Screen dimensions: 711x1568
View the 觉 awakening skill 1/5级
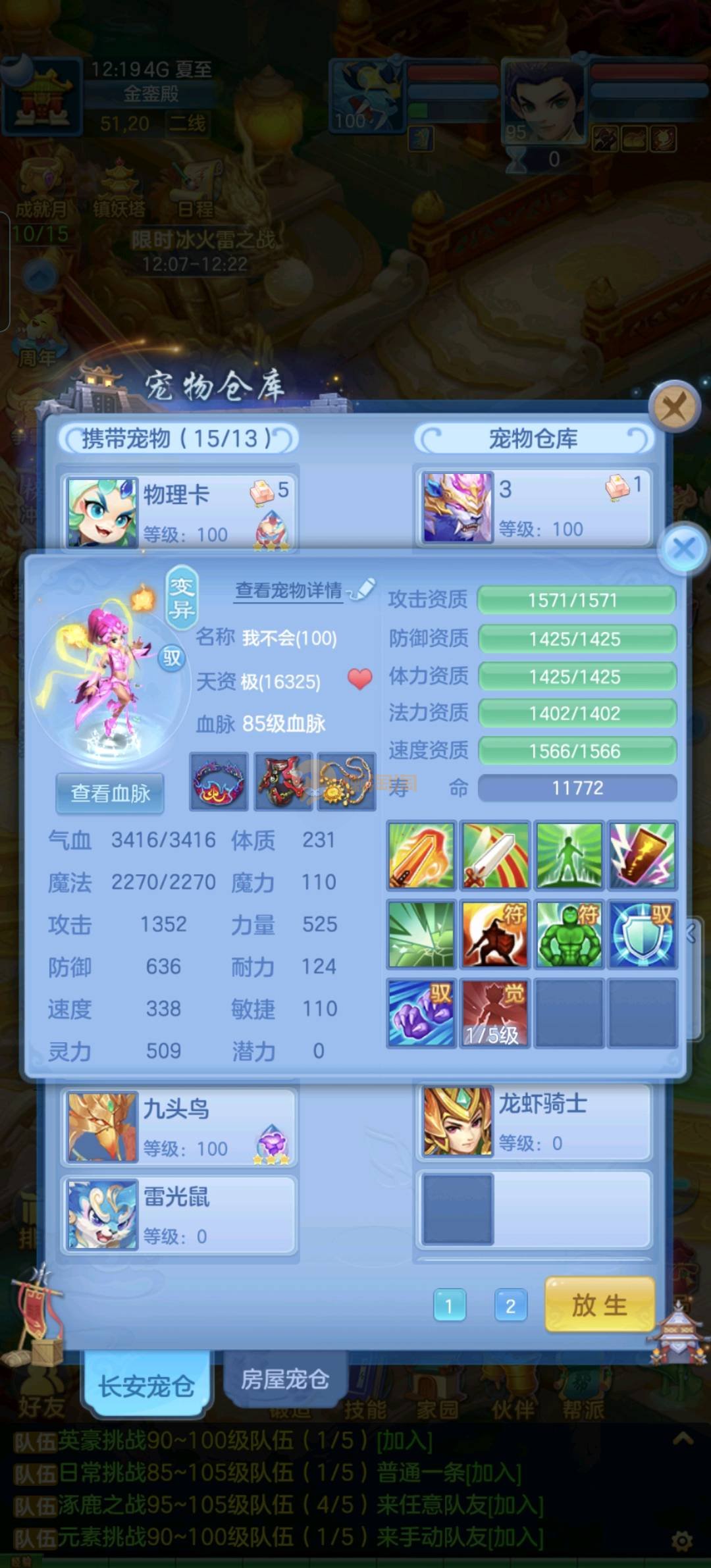pyautogui.click(x=494, y=1013)
